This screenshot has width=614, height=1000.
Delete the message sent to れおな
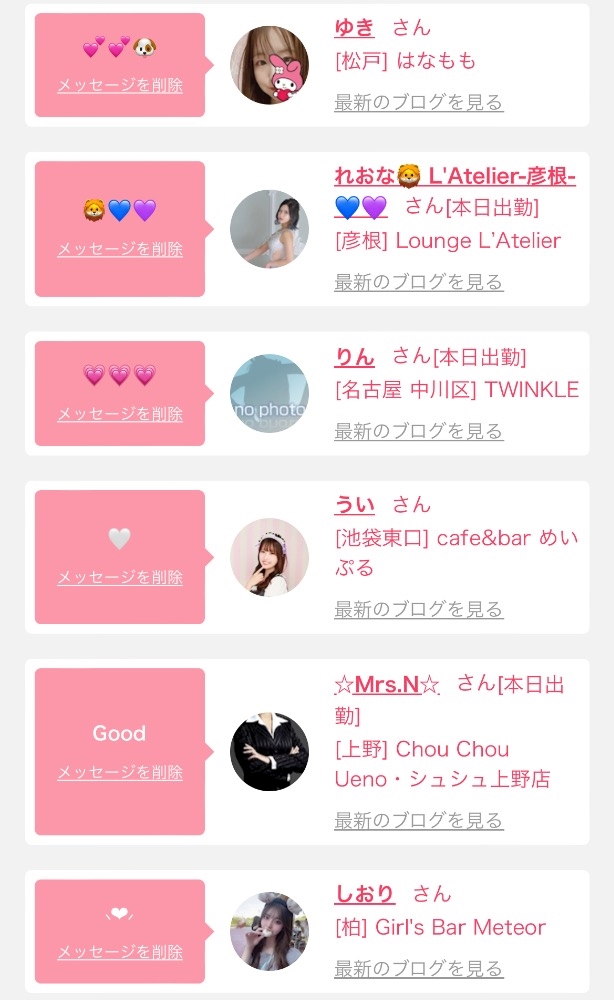tap(120, 250)
